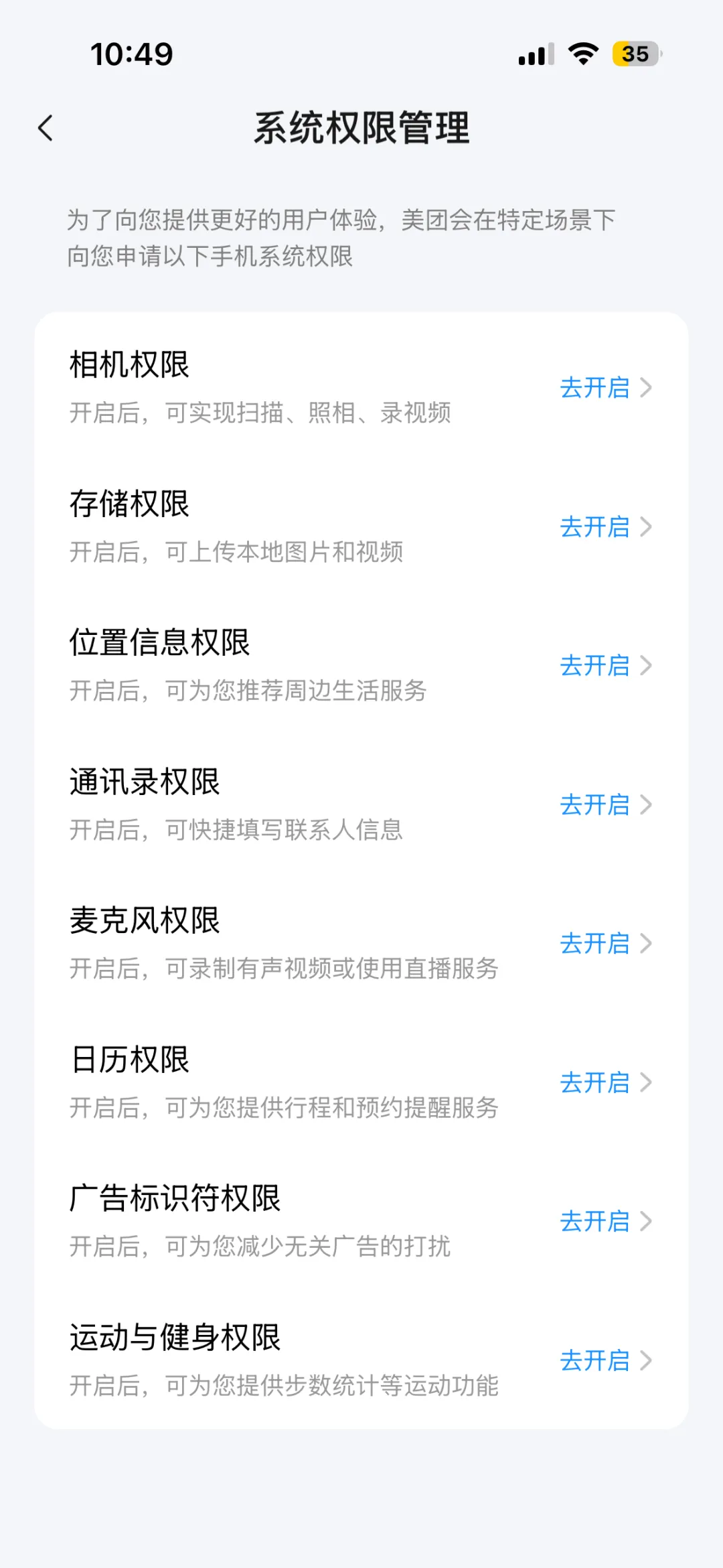
Task: Enable 位置信息权限 via 去开启
Action: coord(605,666)
